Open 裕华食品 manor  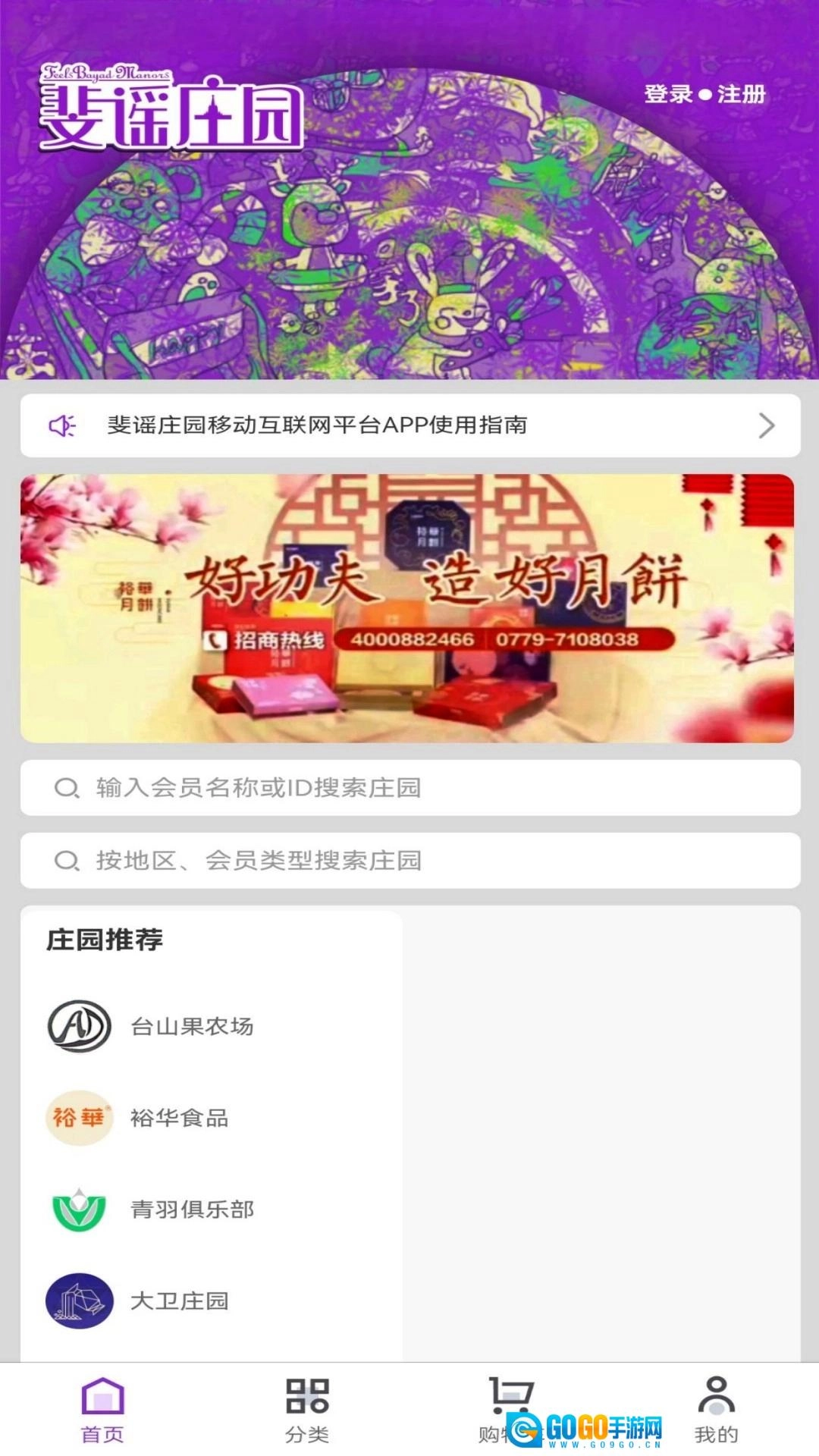pyautogui.click(x=179, y=1118)
